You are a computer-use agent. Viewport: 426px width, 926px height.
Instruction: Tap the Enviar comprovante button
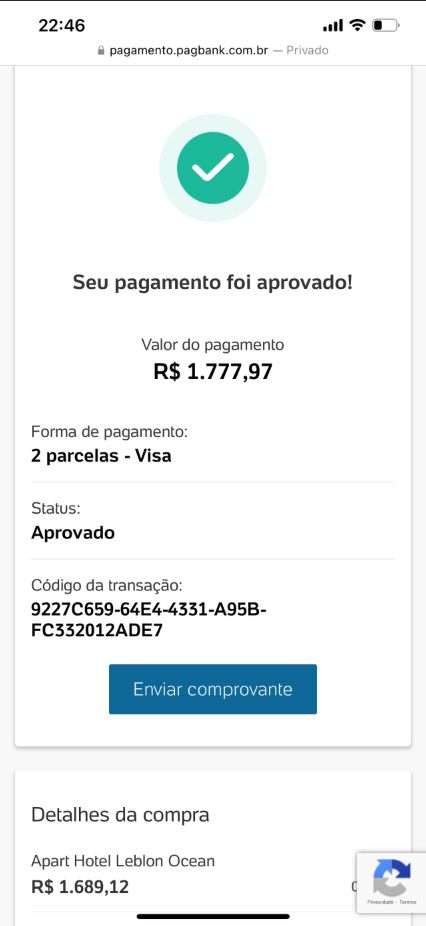pyautogui.click(x=213, y=689)
